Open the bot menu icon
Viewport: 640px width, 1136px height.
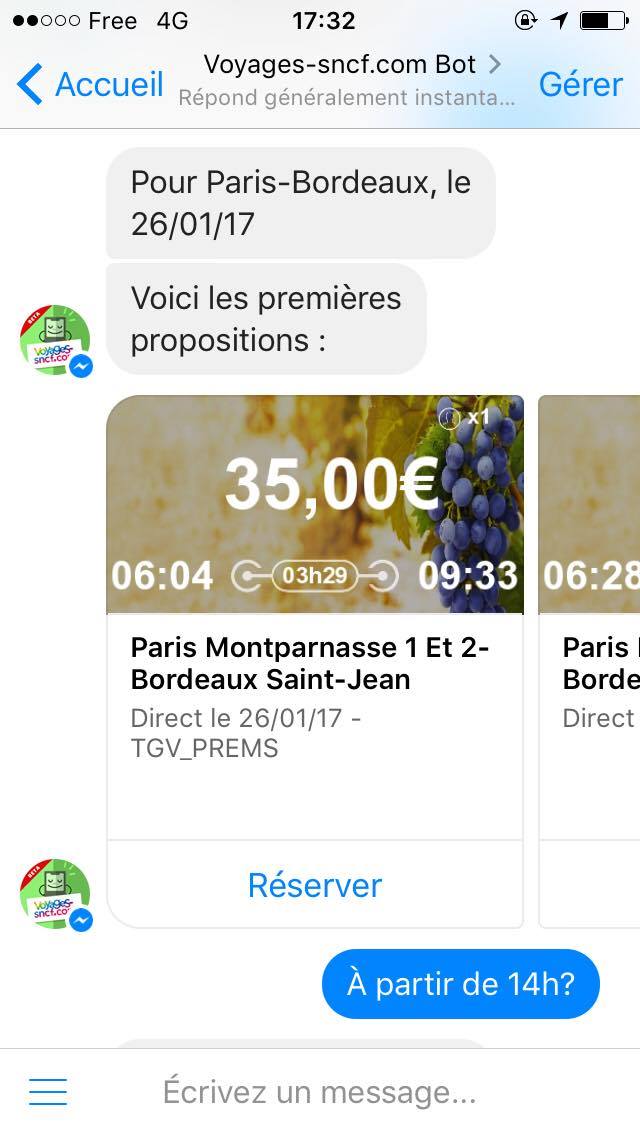[48, 1092]
